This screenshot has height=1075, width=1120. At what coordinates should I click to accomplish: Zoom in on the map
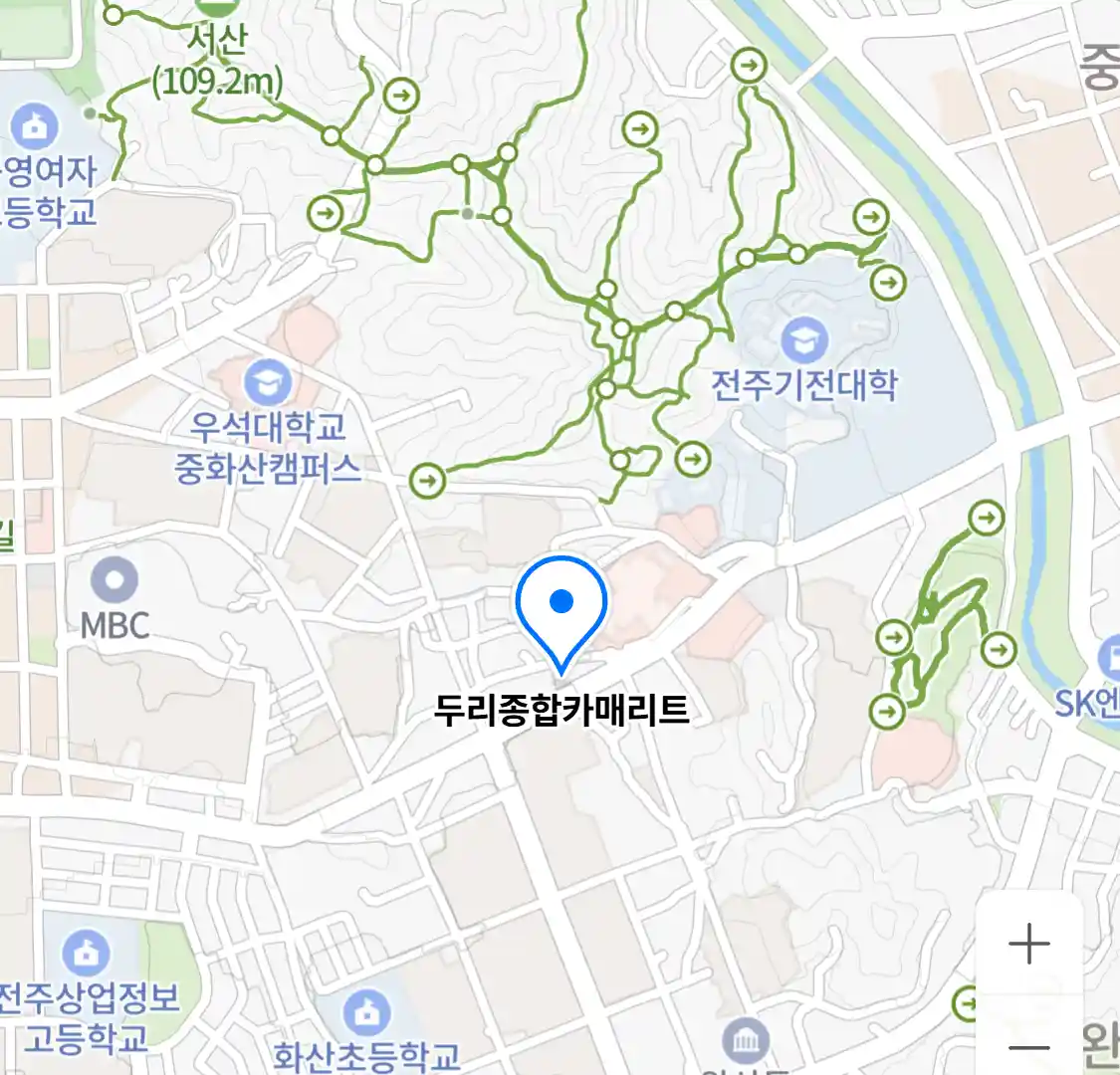click(1028, 944)
